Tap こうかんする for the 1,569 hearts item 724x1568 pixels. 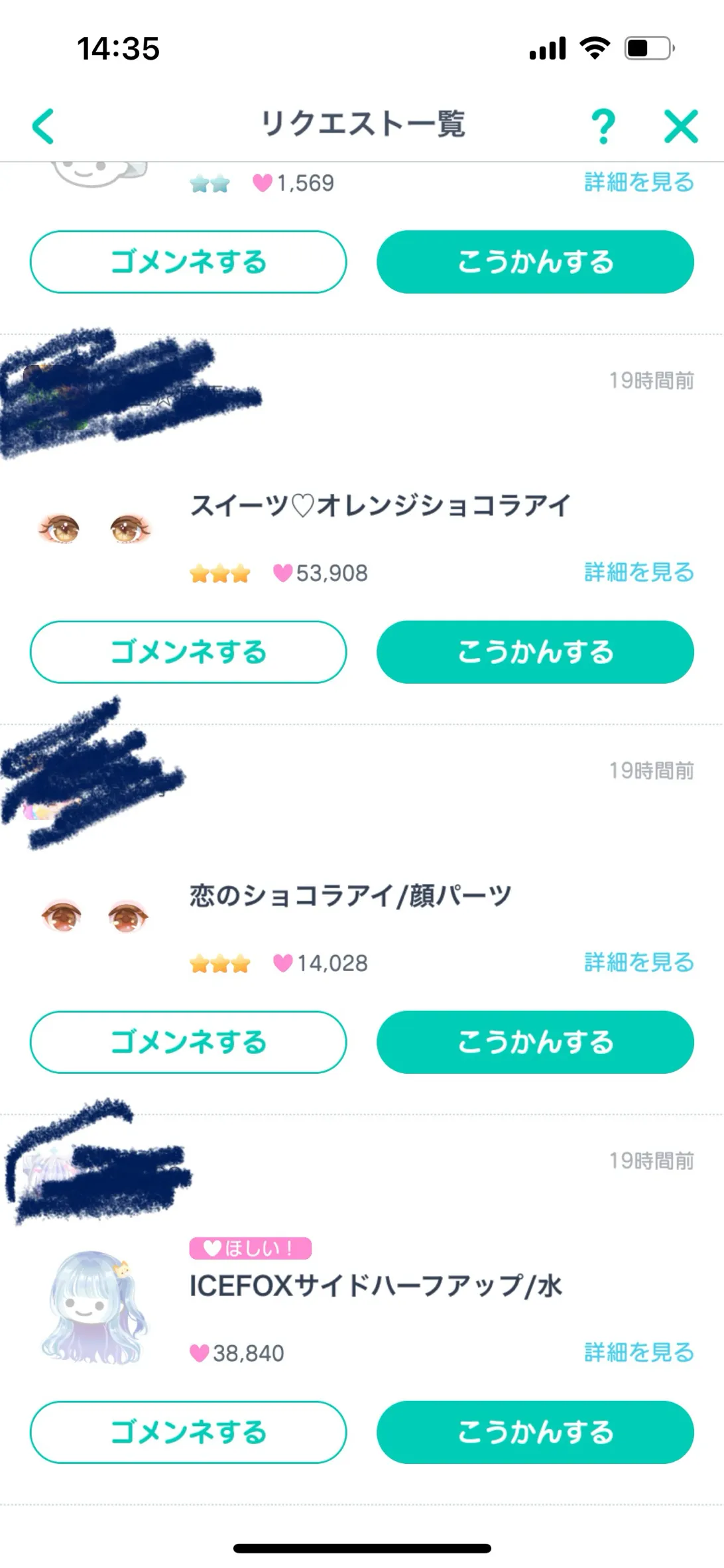tap(535, 262)
